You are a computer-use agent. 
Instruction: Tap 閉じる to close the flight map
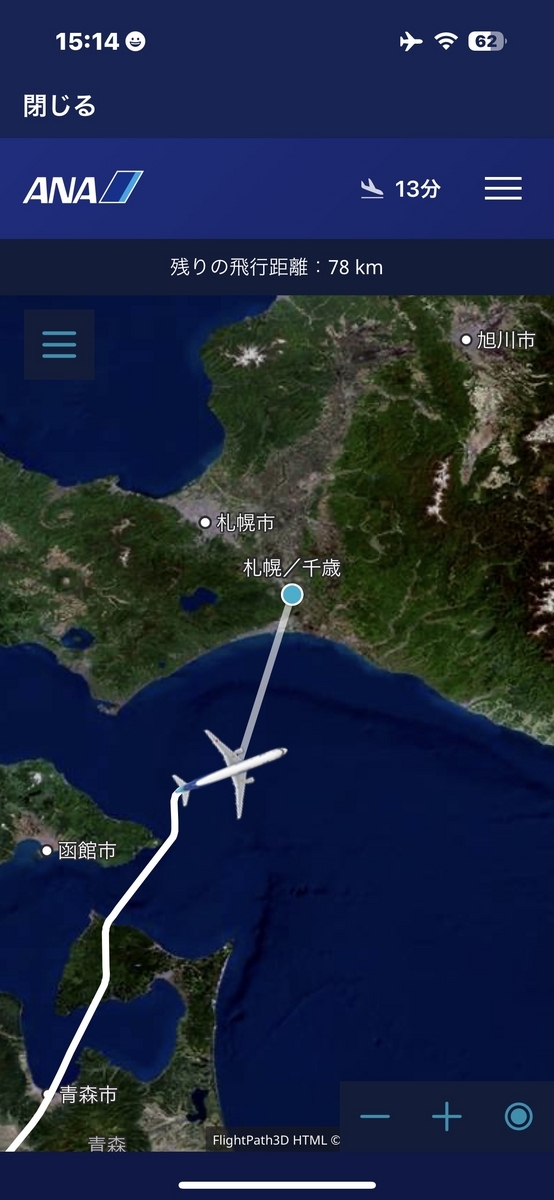click(60, 106)
